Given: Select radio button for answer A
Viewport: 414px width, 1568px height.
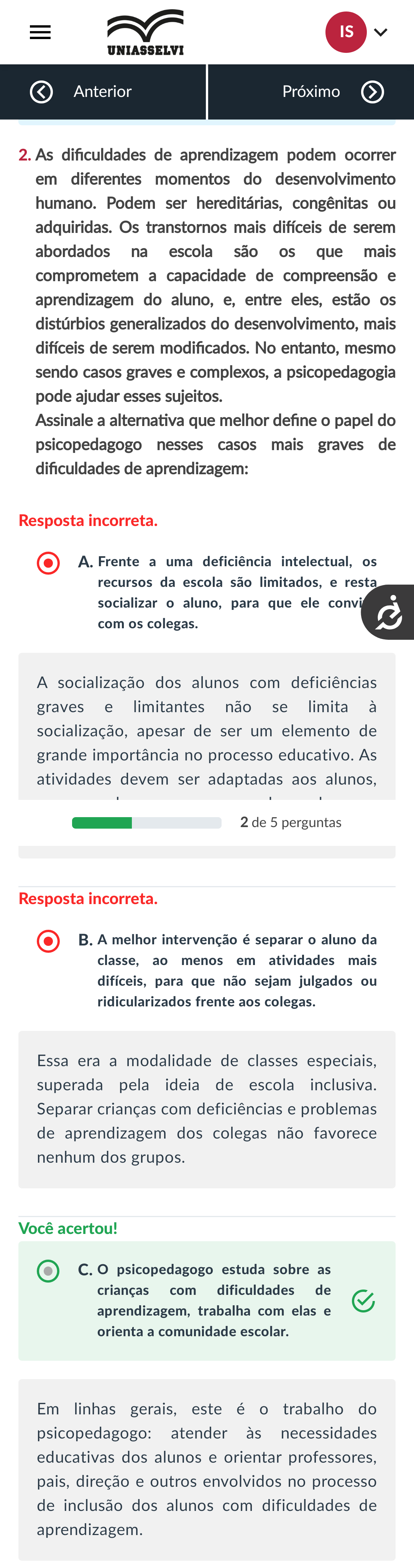Looking at the screenshot, I should pos(48,563).
